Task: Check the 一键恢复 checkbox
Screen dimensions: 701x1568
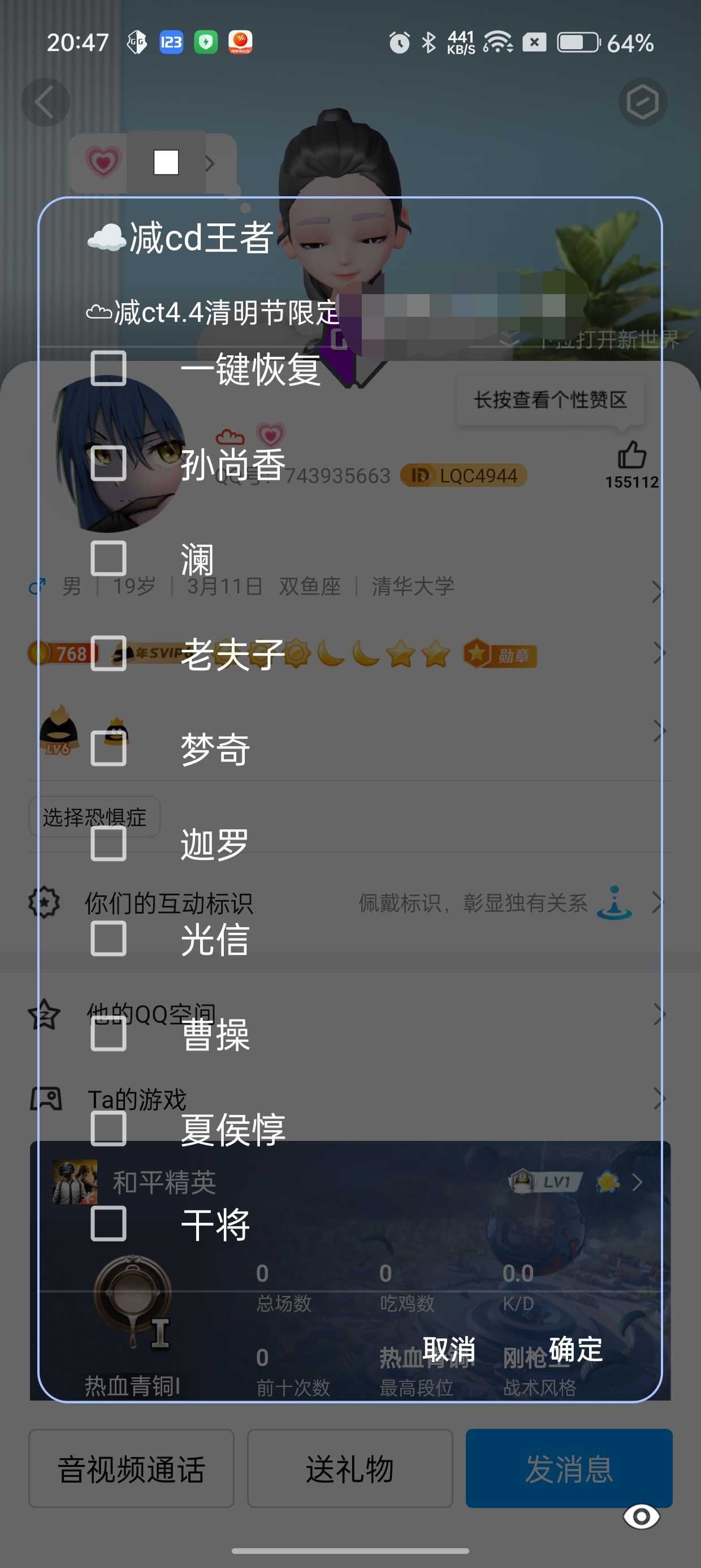Action: [x=109, y=368]
